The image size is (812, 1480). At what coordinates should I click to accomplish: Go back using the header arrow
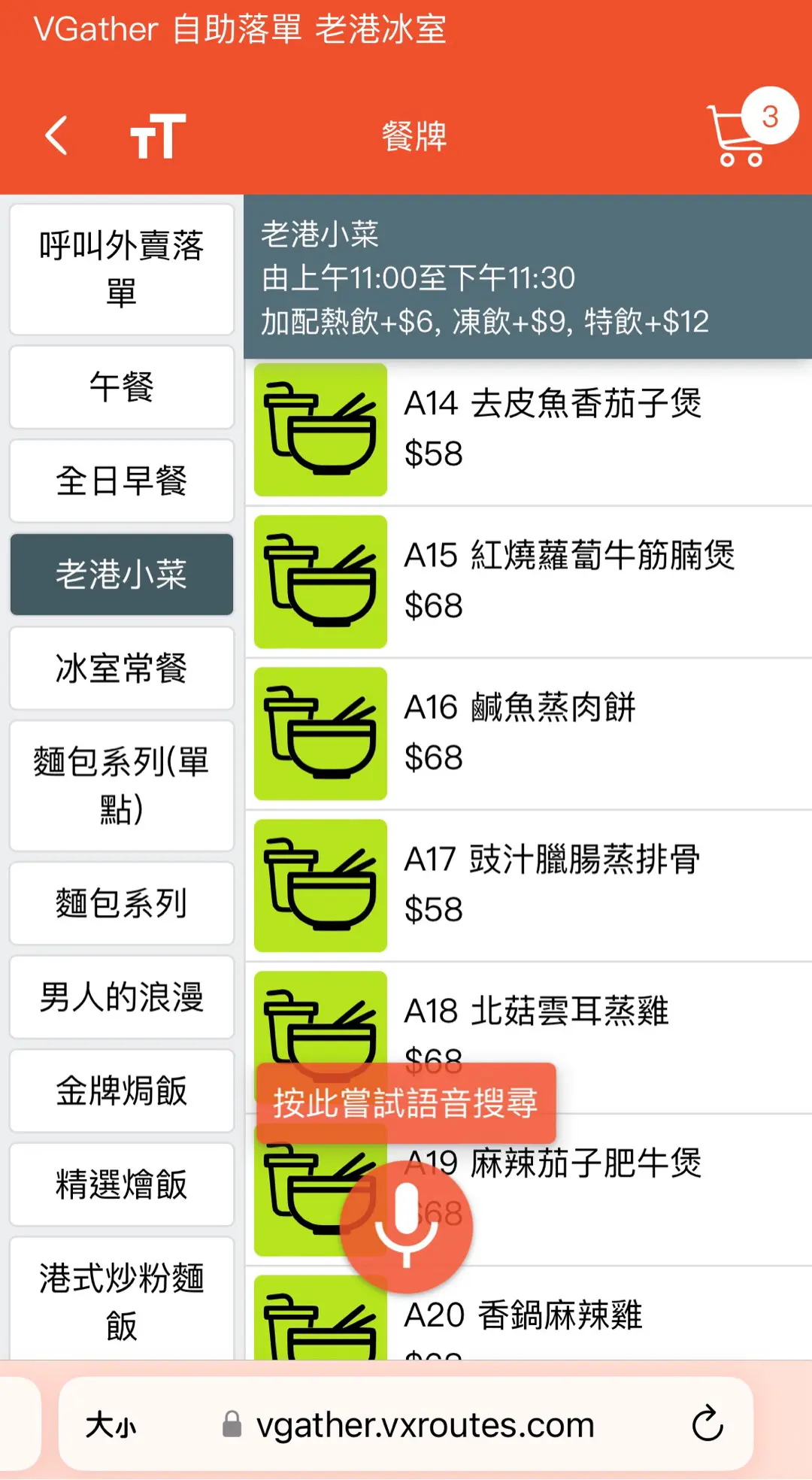[57, 136]
